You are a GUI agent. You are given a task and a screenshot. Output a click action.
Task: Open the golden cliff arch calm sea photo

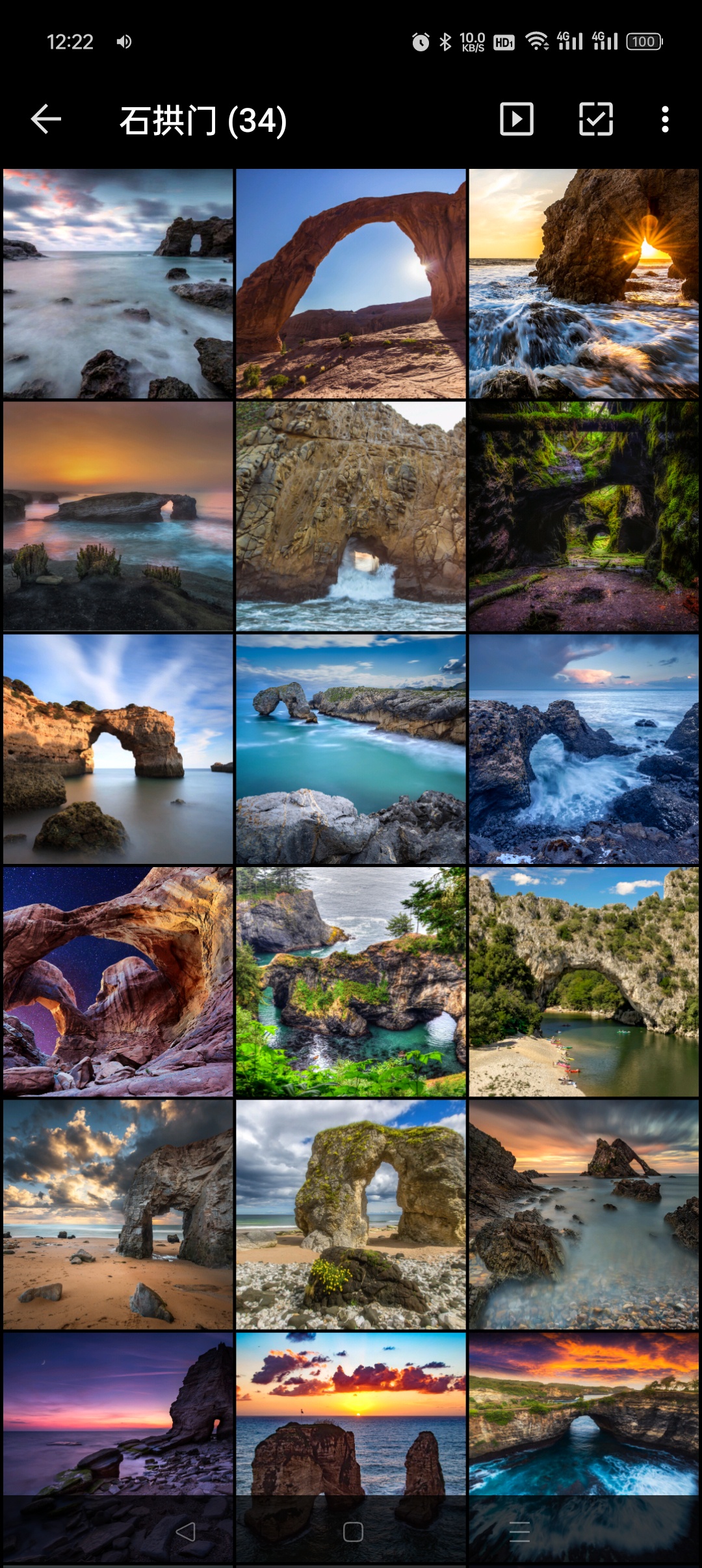point(118,749)
